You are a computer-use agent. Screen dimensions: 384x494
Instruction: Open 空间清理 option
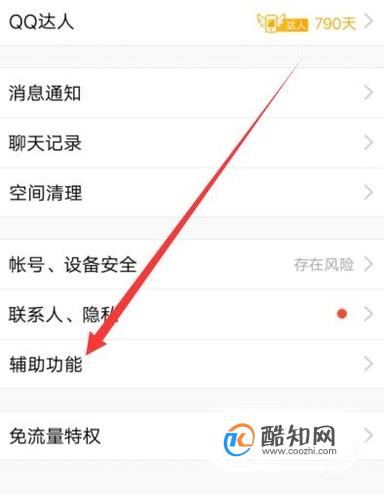click(192, 192)
